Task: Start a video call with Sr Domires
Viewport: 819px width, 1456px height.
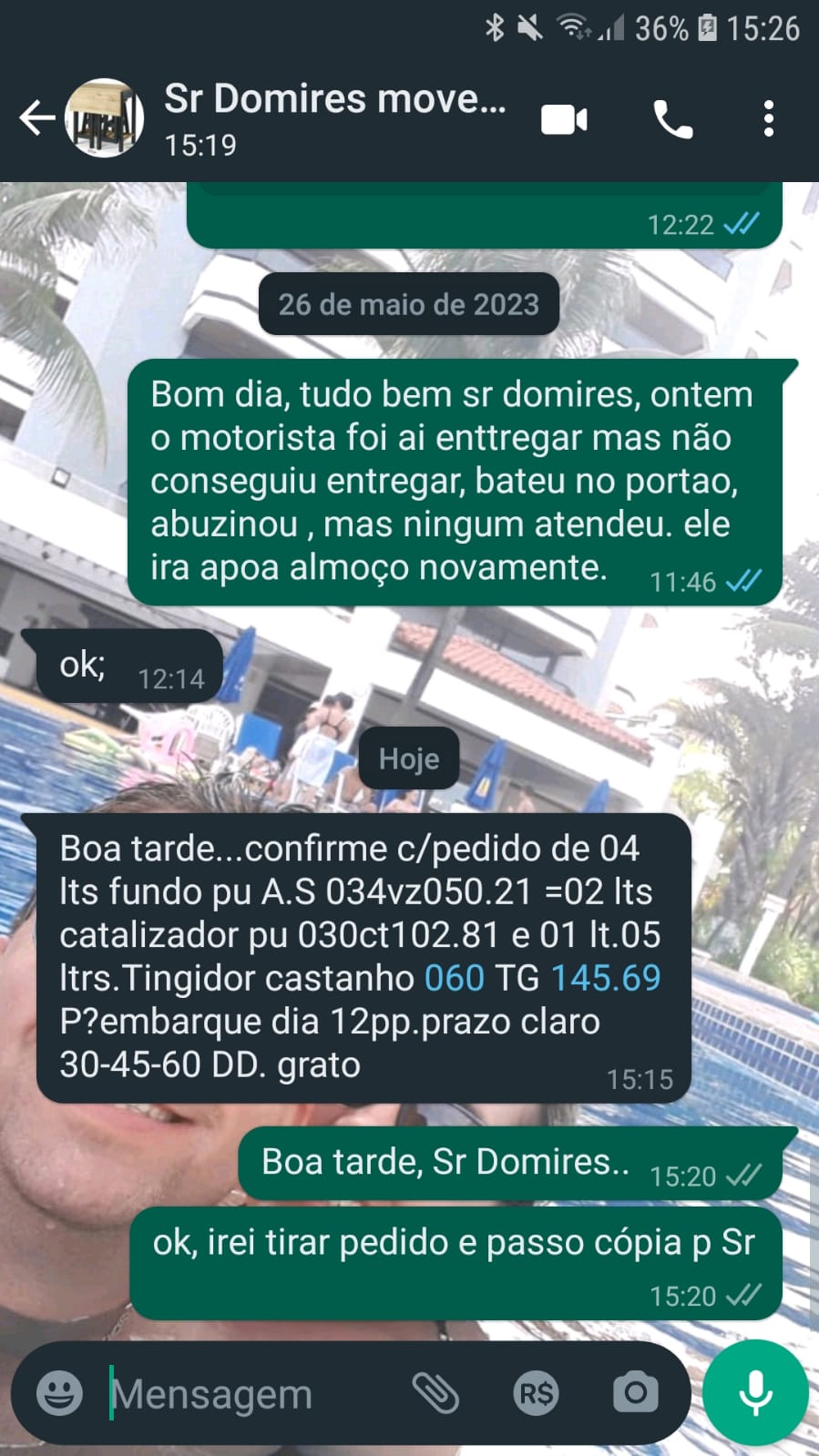Action: [x=564, y=119]
